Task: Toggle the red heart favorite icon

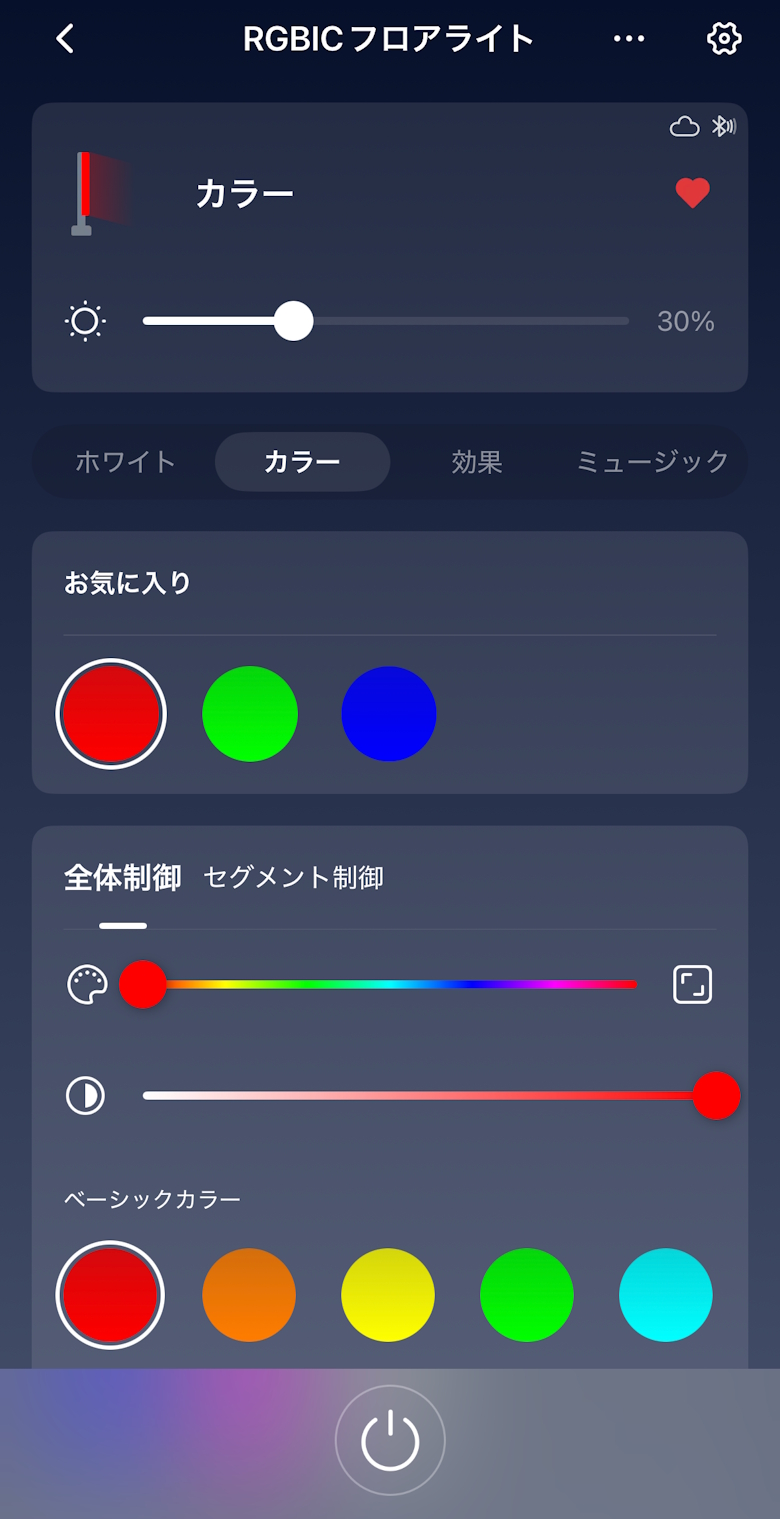Action: point(692,192)
